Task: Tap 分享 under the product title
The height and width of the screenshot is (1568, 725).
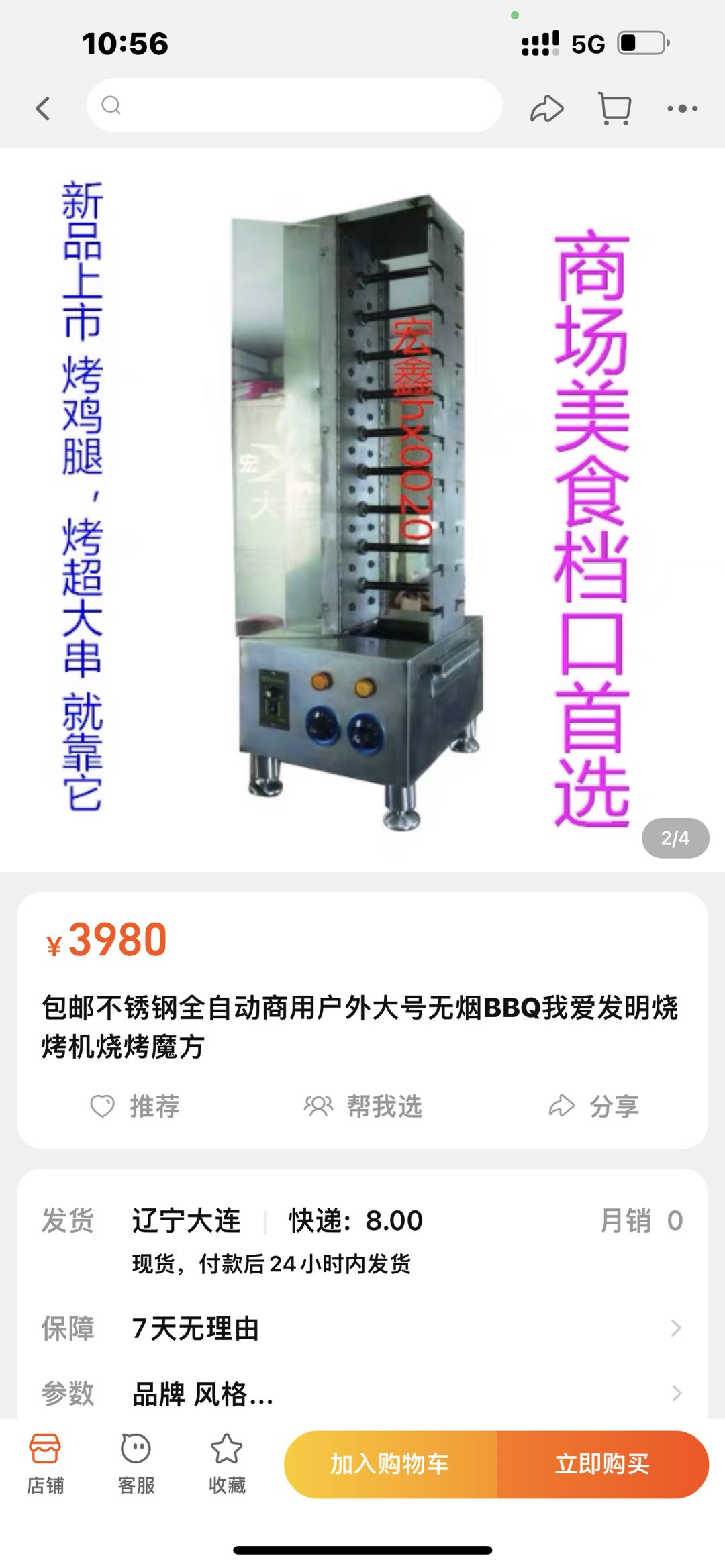Action: click(594, 1106)
